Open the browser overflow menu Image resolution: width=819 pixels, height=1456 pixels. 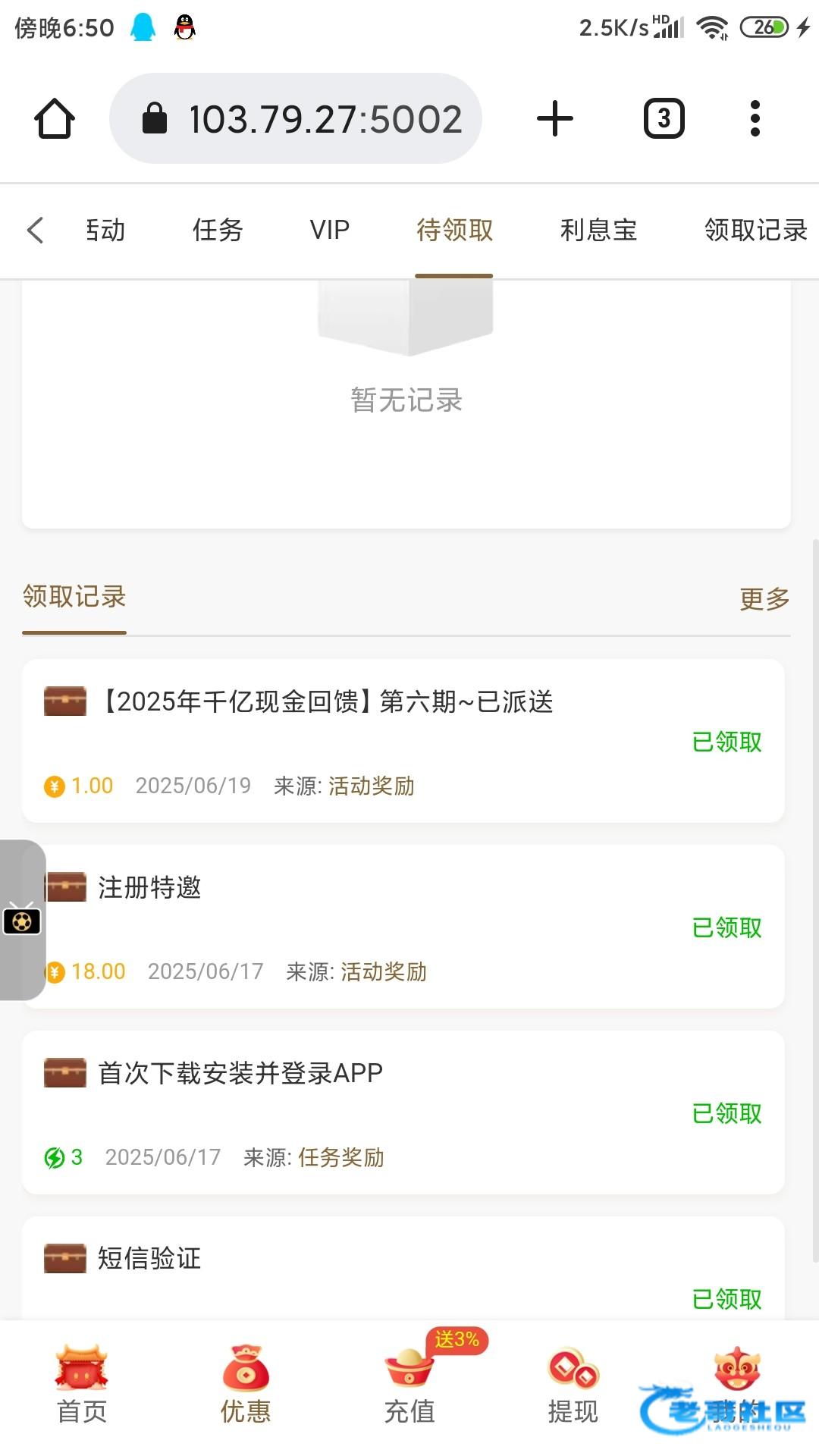pyautogui.click(x=754, y=119)
